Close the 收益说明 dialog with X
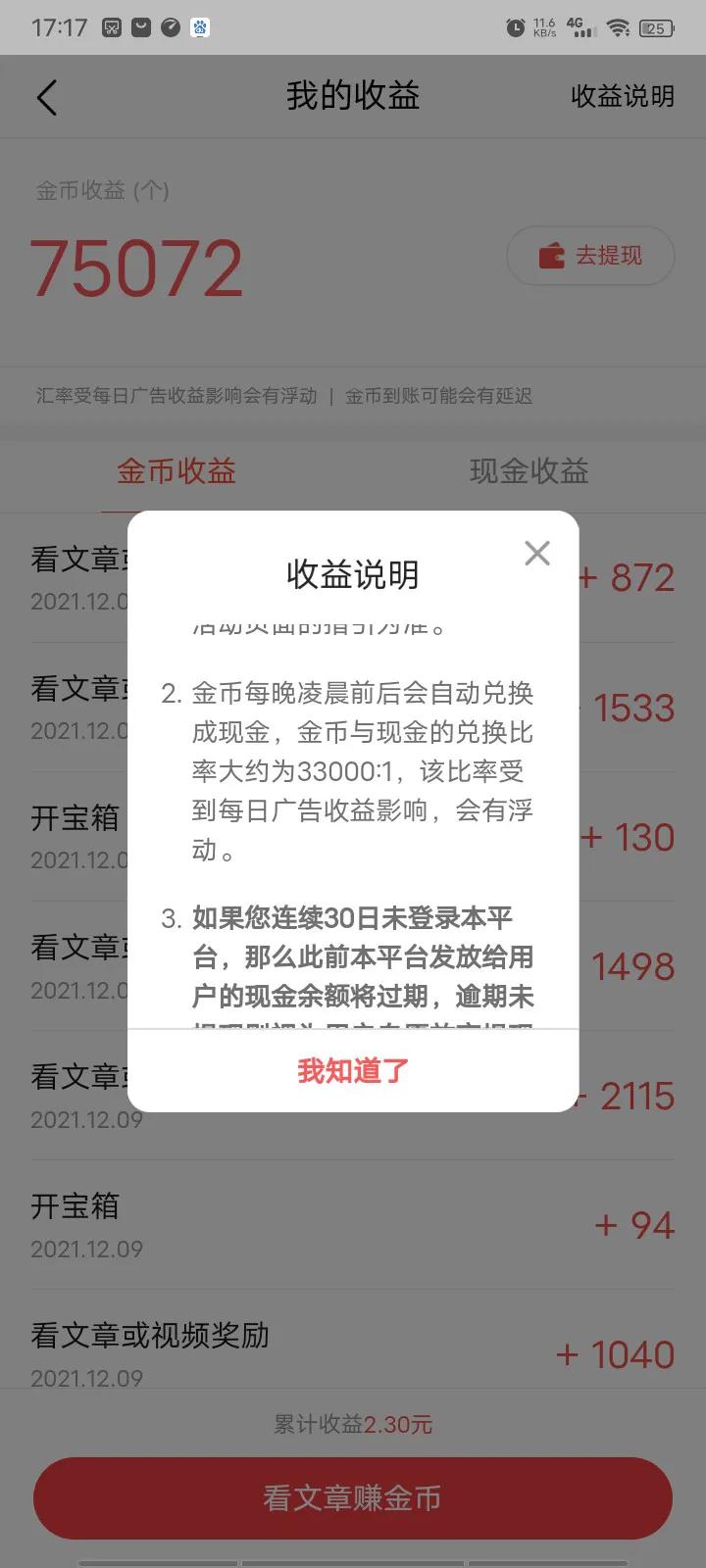The height and width of the screenshot is (1568, 706). [x=536, y=553]
